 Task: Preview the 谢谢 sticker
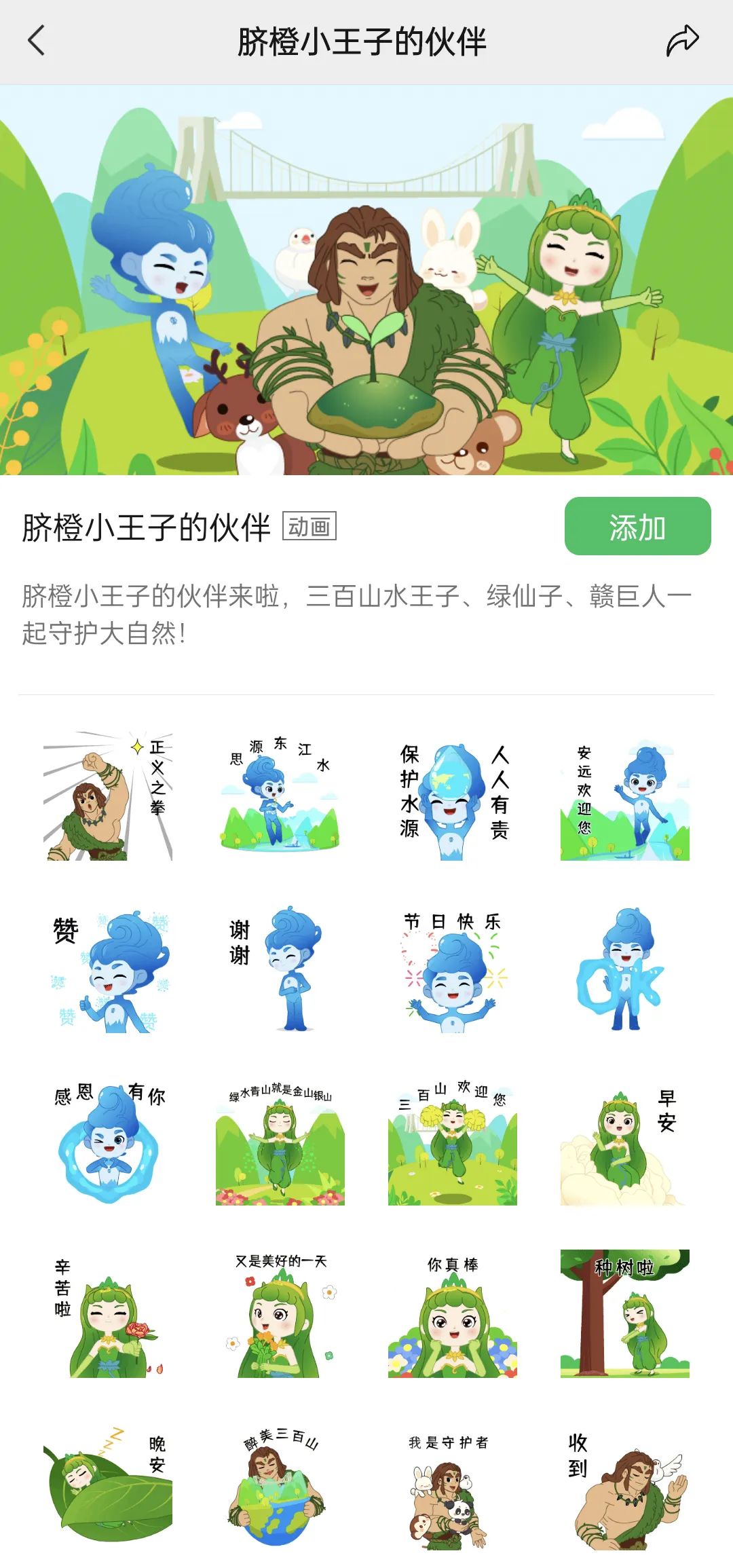280,969
